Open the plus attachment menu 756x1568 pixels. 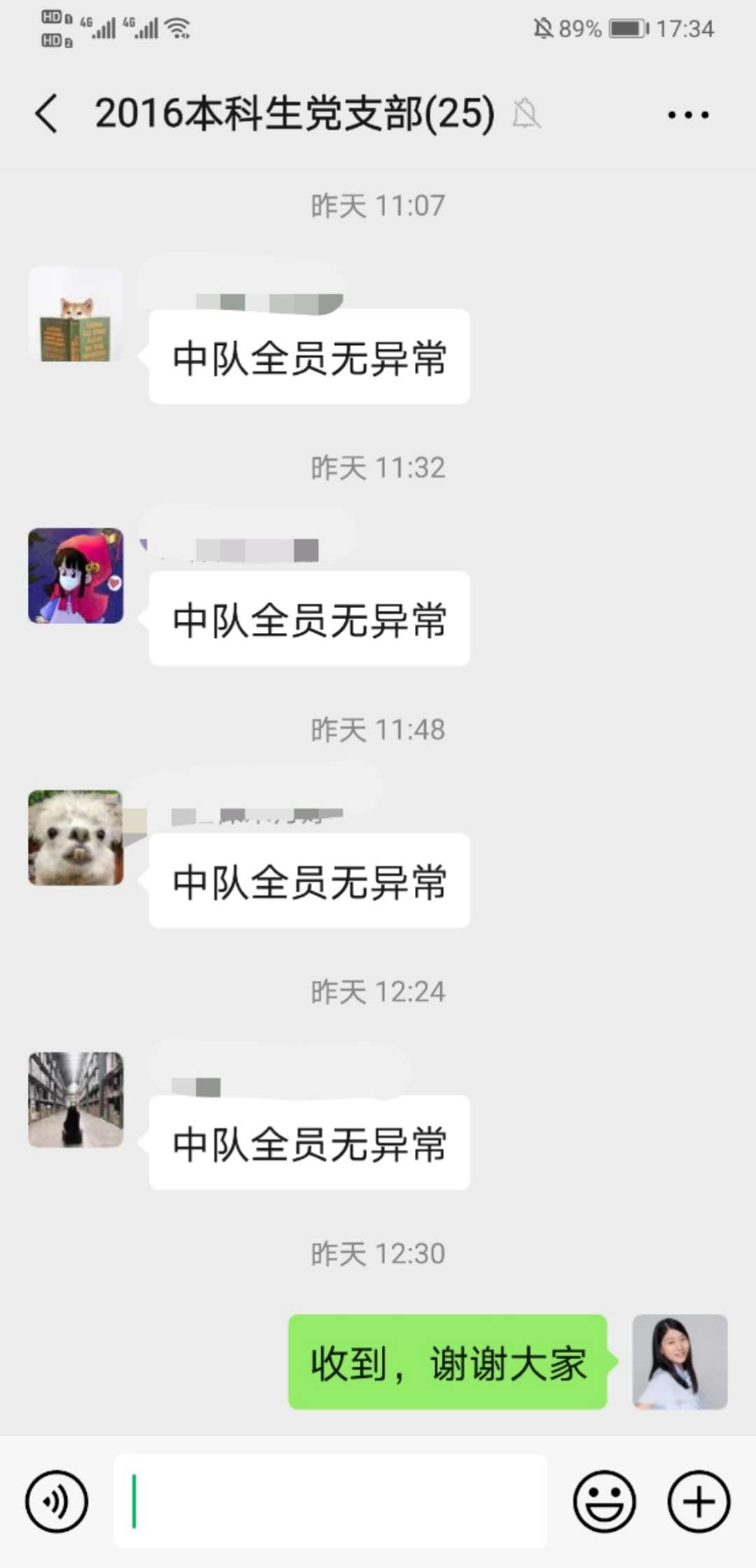point(699,1501)
